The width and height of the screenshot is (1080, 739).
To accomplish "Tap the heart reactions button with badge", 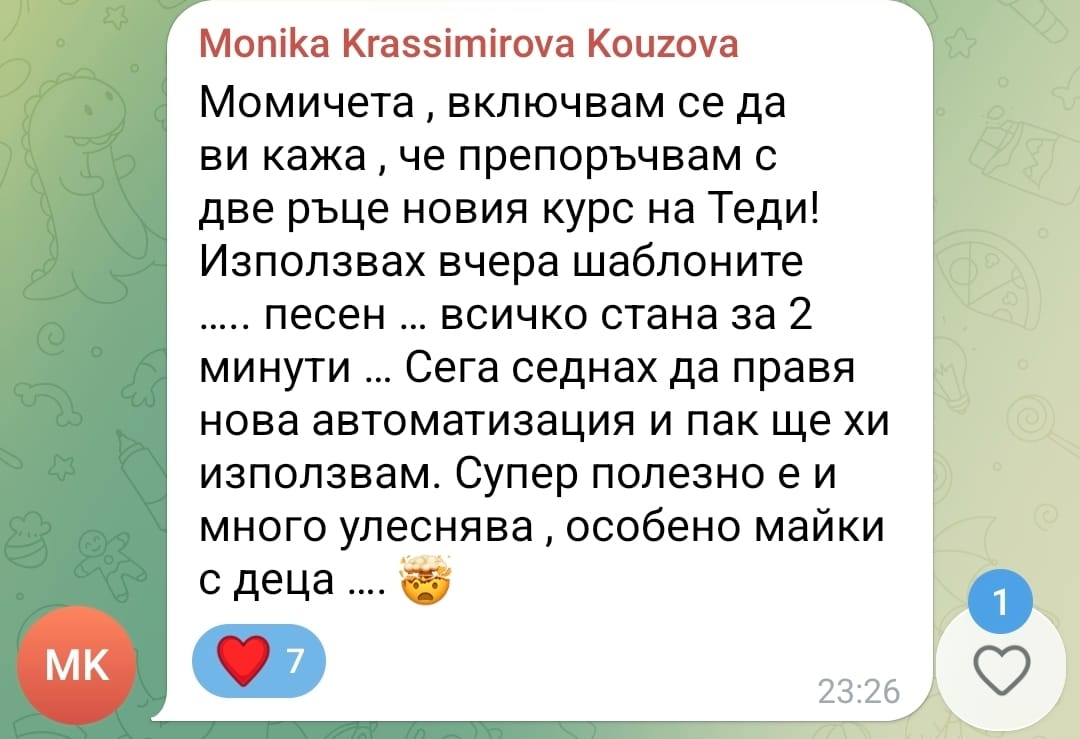I will [1000, 666].
